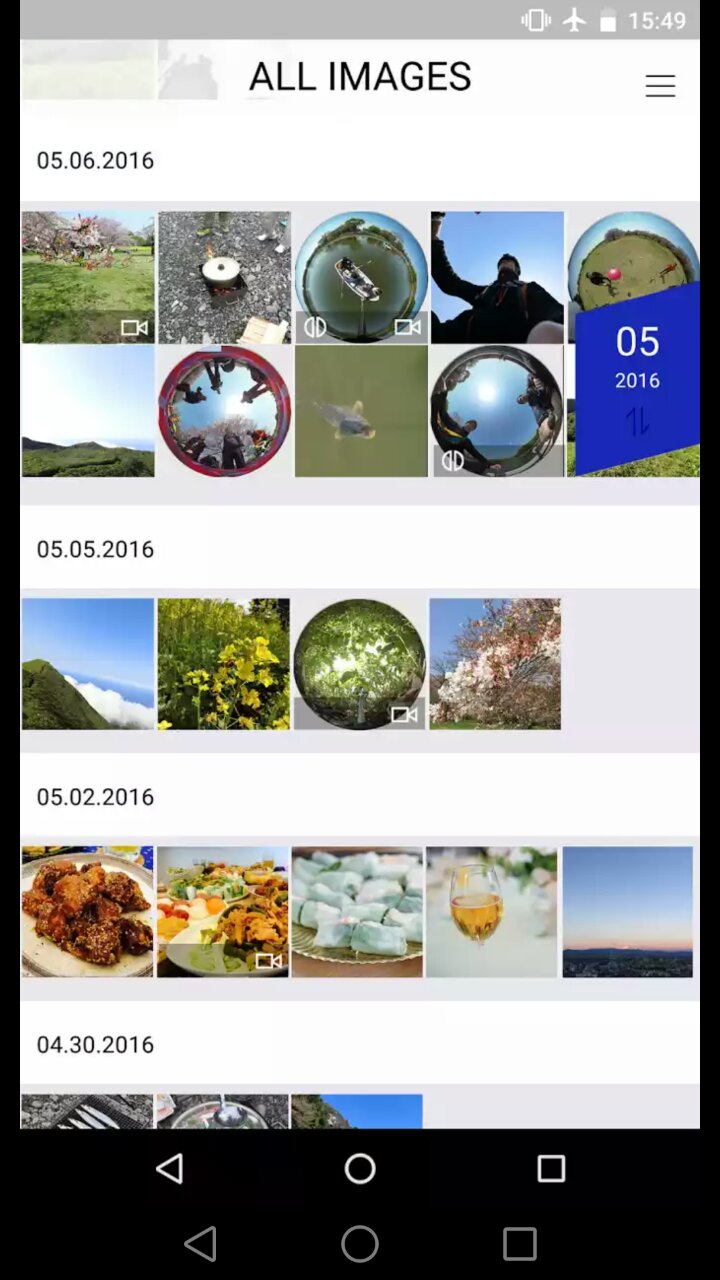Open the sun and sea 360 sphere

[497, 411]
